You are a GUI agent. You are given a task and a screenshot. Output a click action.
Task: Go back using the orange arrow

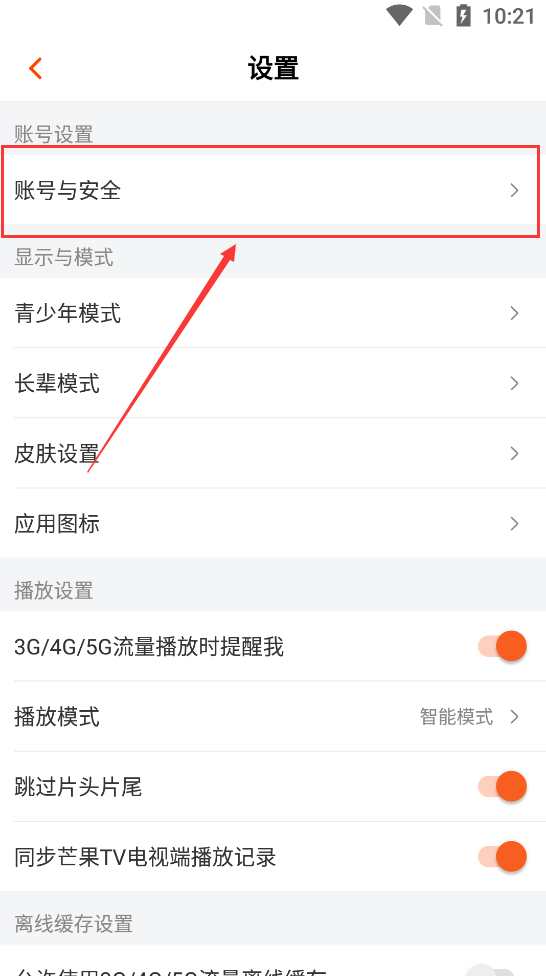pyautogui.click(x=35, y=68)
